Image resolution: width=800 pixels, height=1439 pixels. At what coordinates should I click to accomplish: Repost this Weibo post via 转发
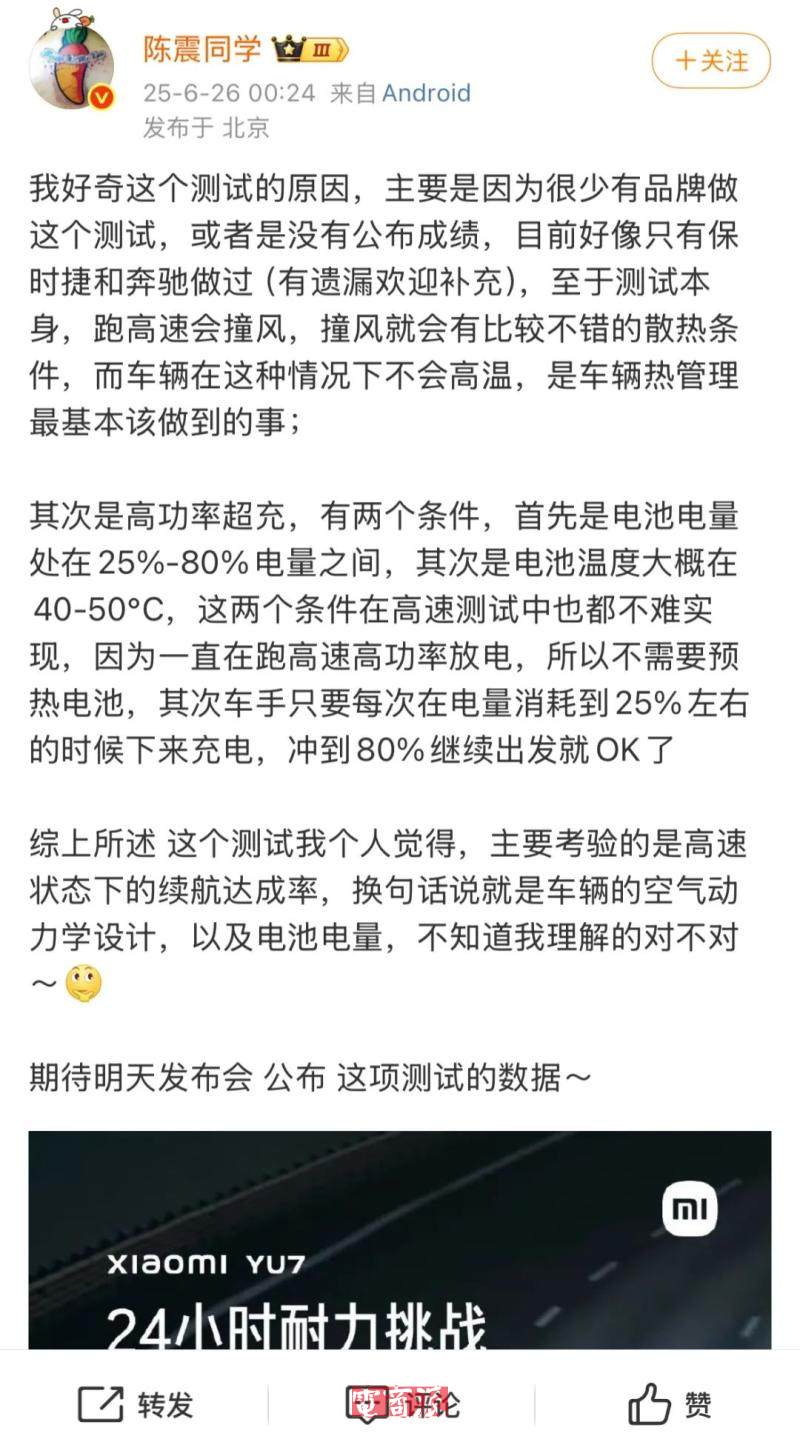[135, 1404]
